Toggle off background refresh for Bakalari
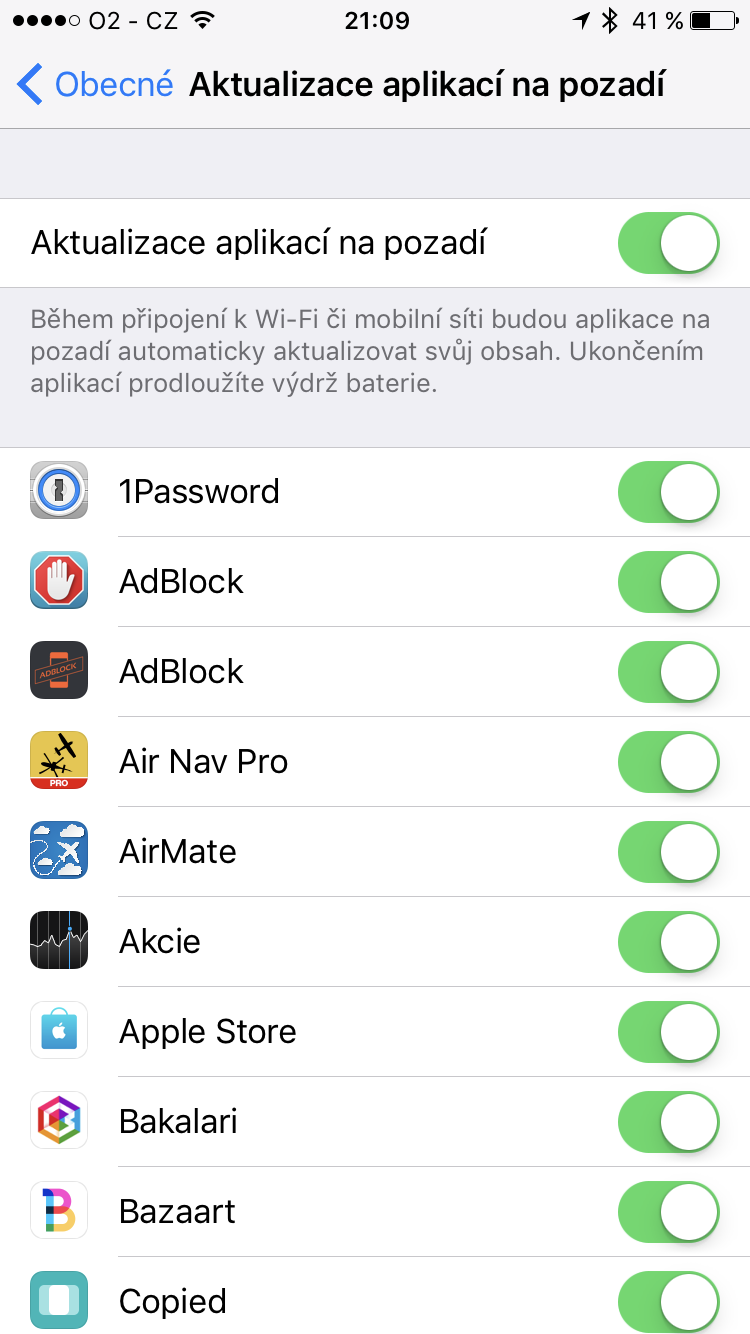This screenshot has height=1334, width=750. click(x=668, y=1121)
